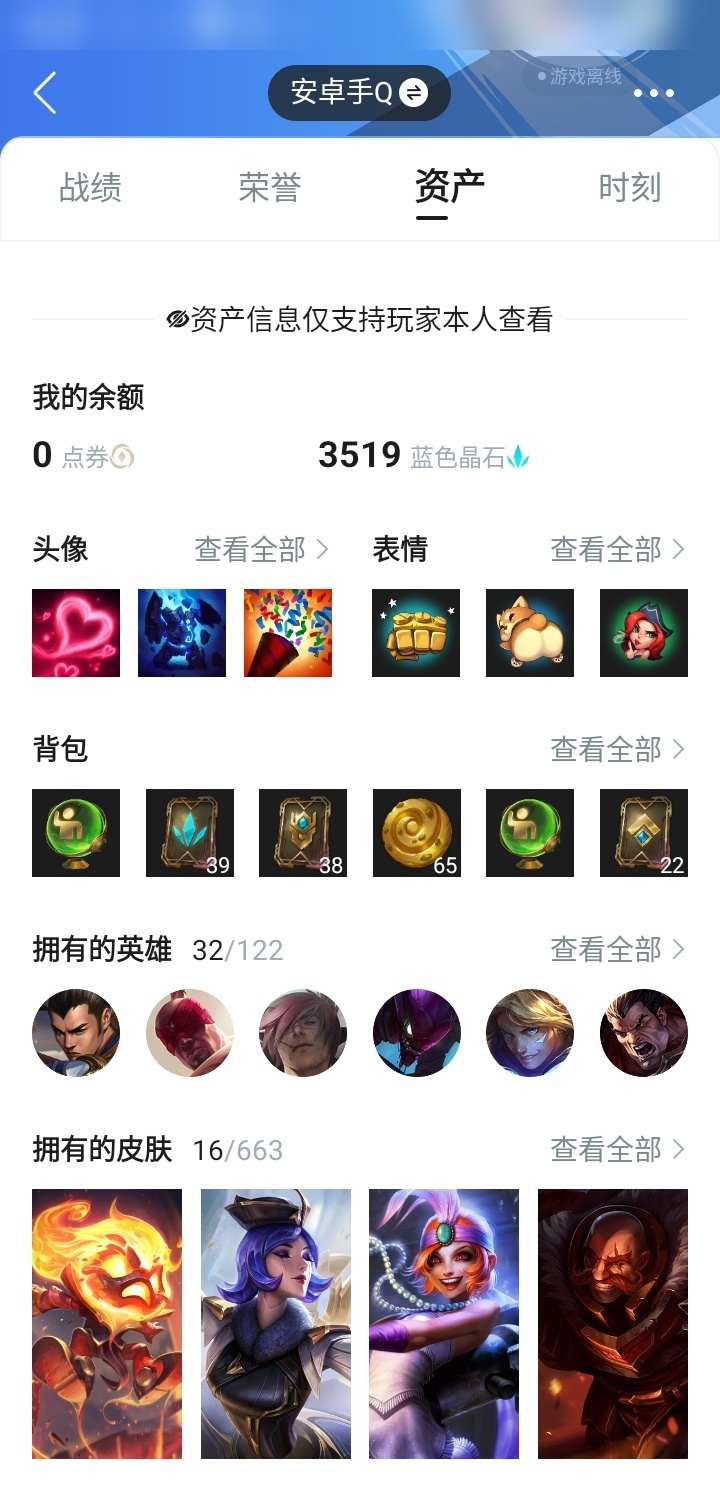View all emotes via 表情 查看全部
Image resolution: width=720 pixels, height=1489 pixels.
[618, 549]
